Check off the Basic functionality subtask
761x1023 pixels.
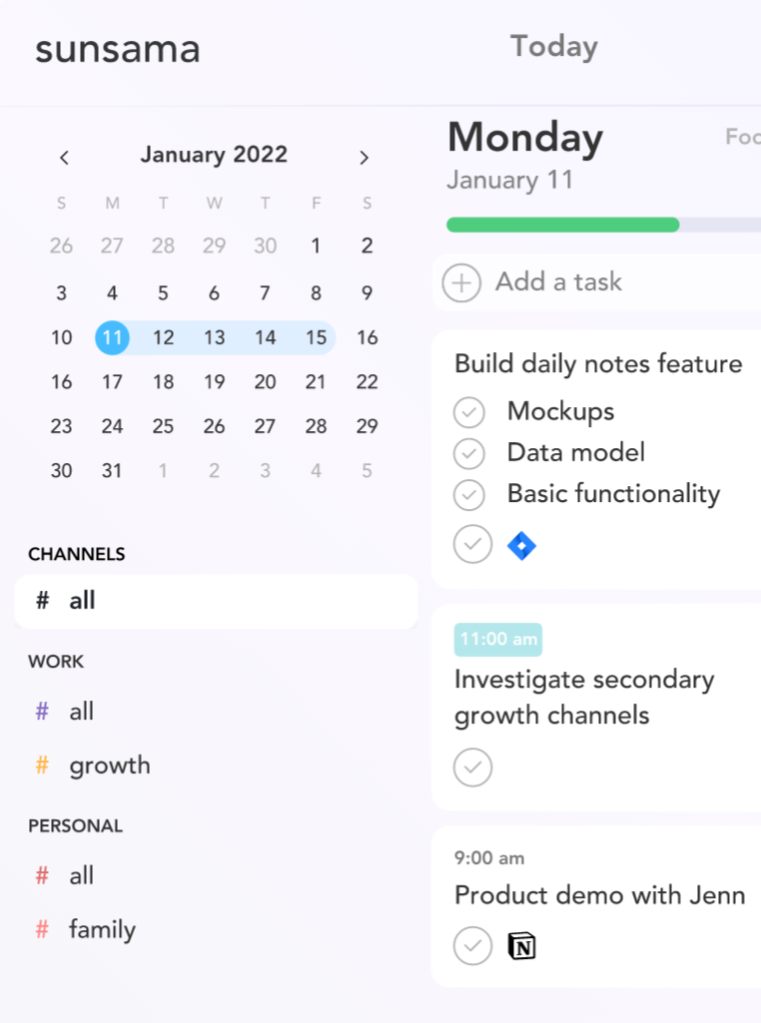469,495
